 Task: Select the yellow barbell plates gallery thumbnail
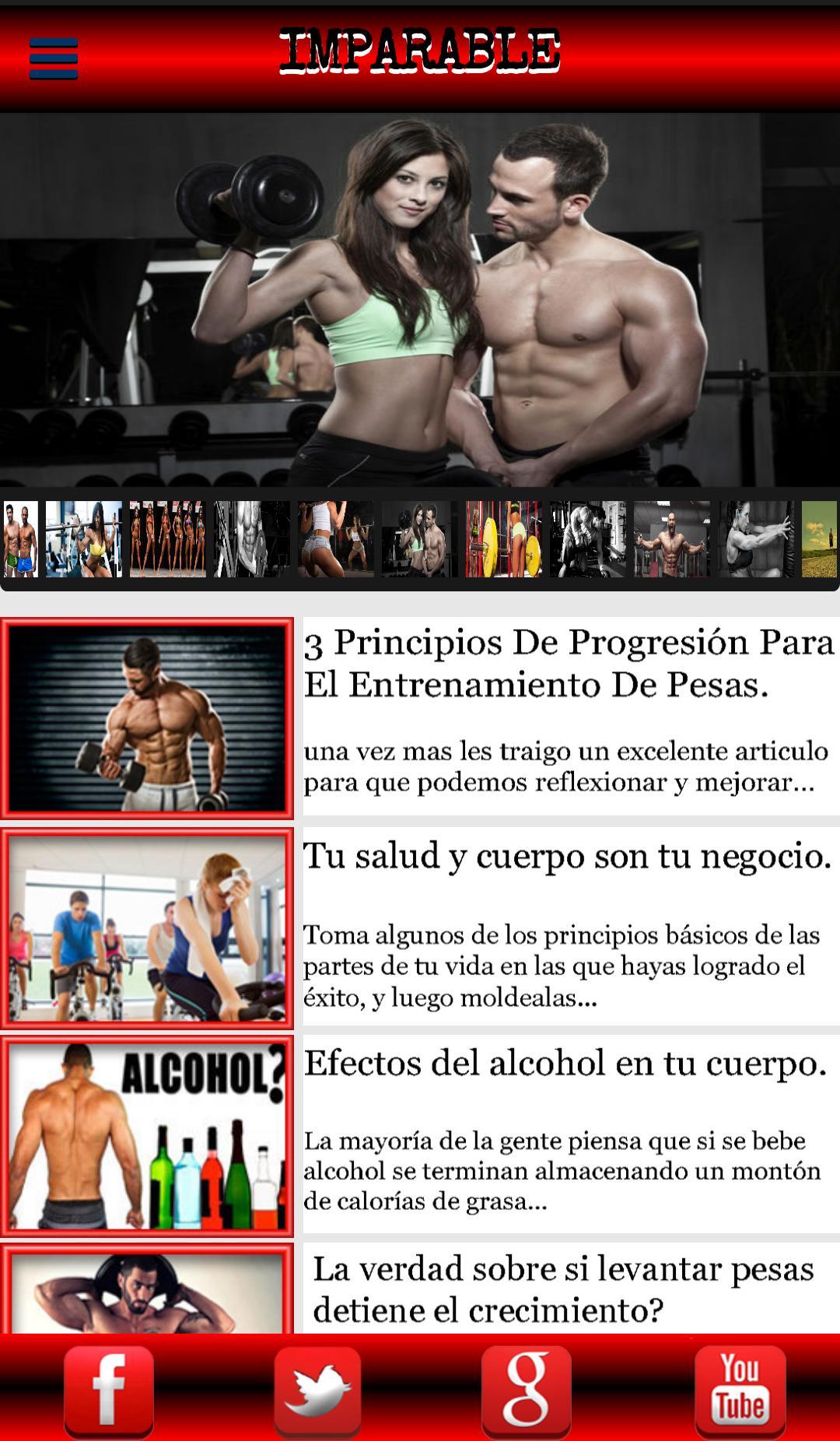(x=503, y=539)
